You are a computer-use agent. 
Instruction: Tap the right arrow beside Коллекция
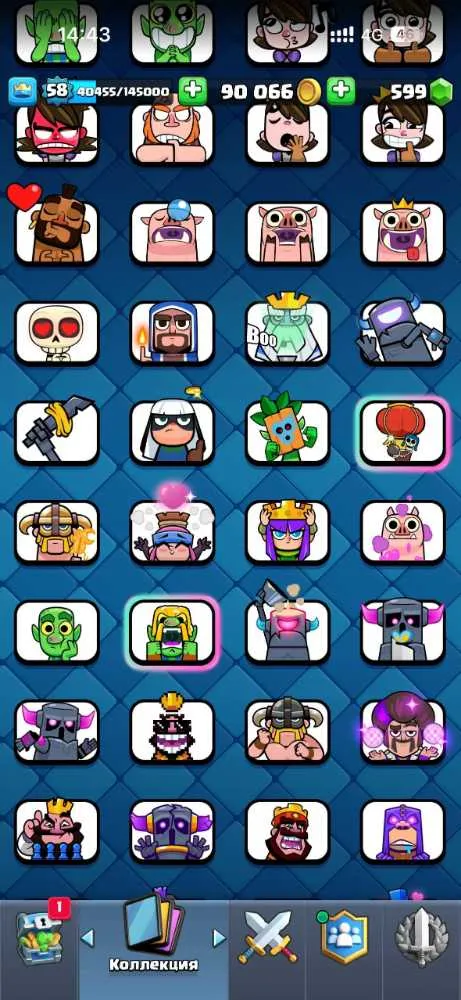pyautogui.click(x=219, y=938)
